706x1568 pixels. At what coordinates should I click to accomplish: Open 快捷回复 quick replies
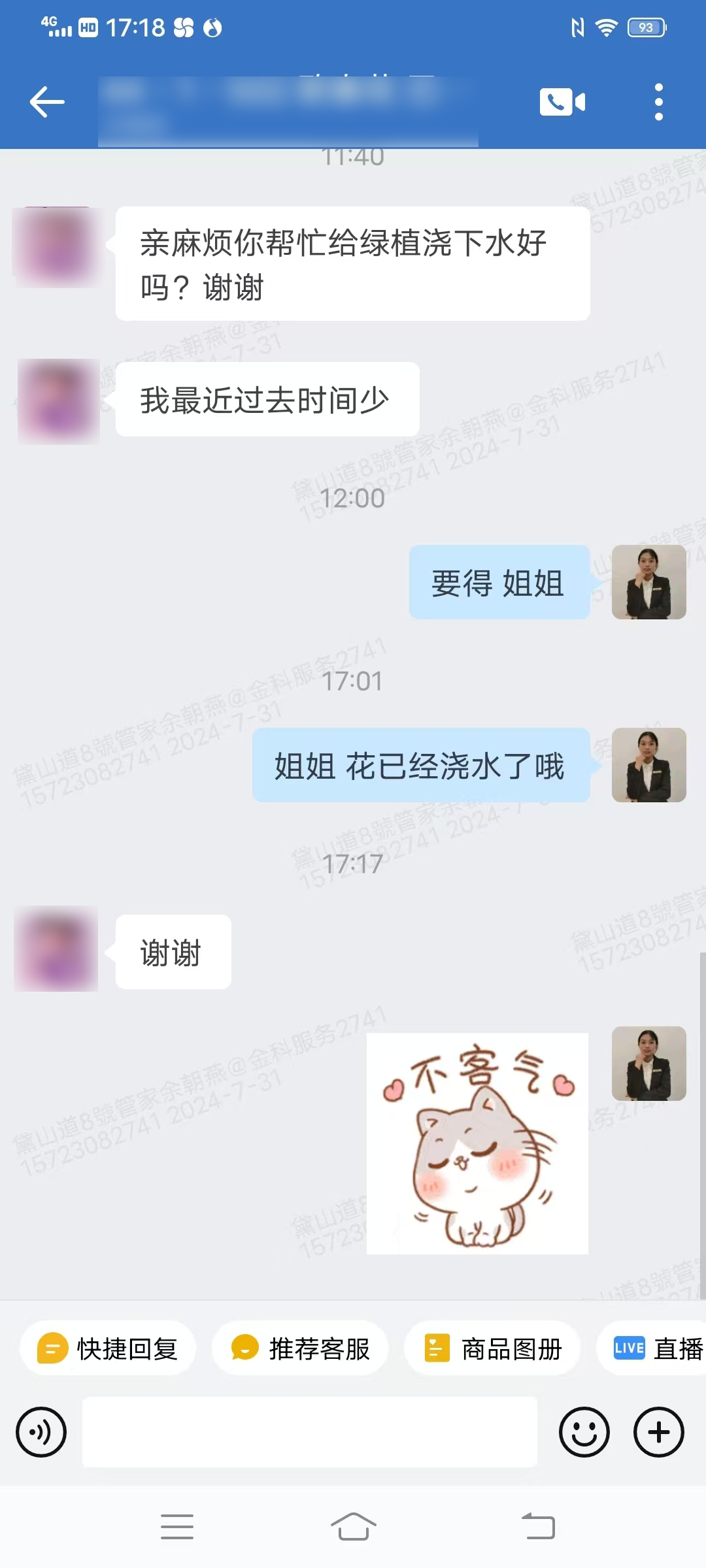pyautogui.click(x=108, y=1348)
